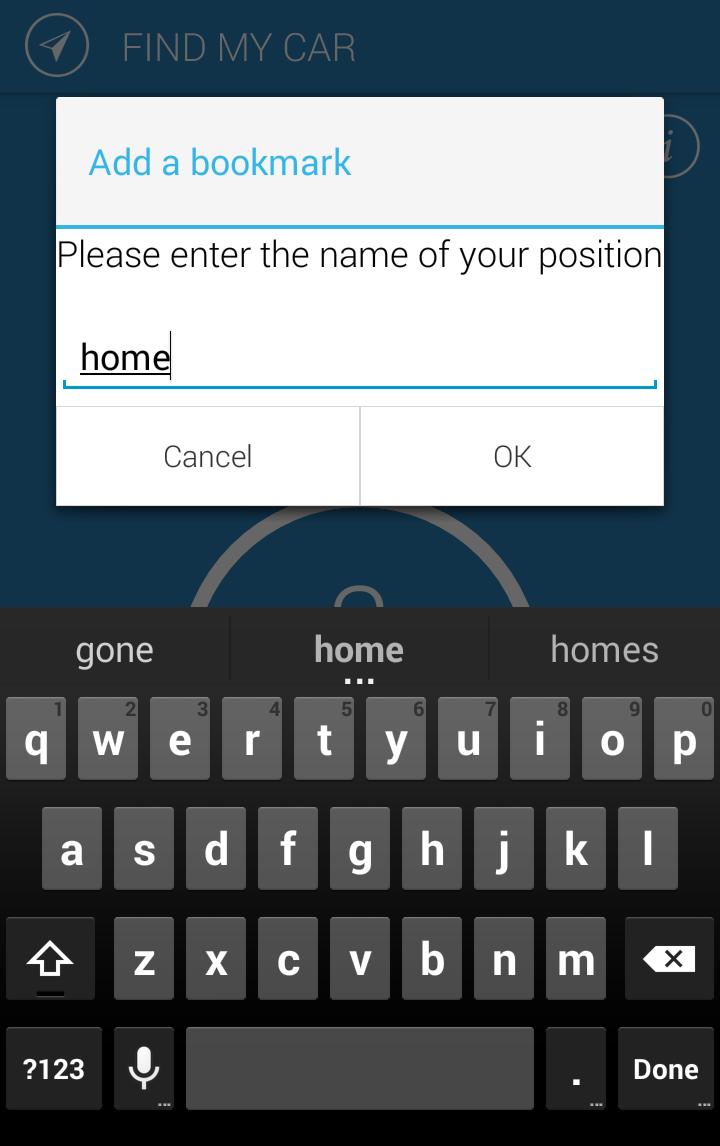Viewport: 720px width, 1146px height.
Task: Switch to the ?123 symbols keyboard
Action: (x=54, y=1069)
